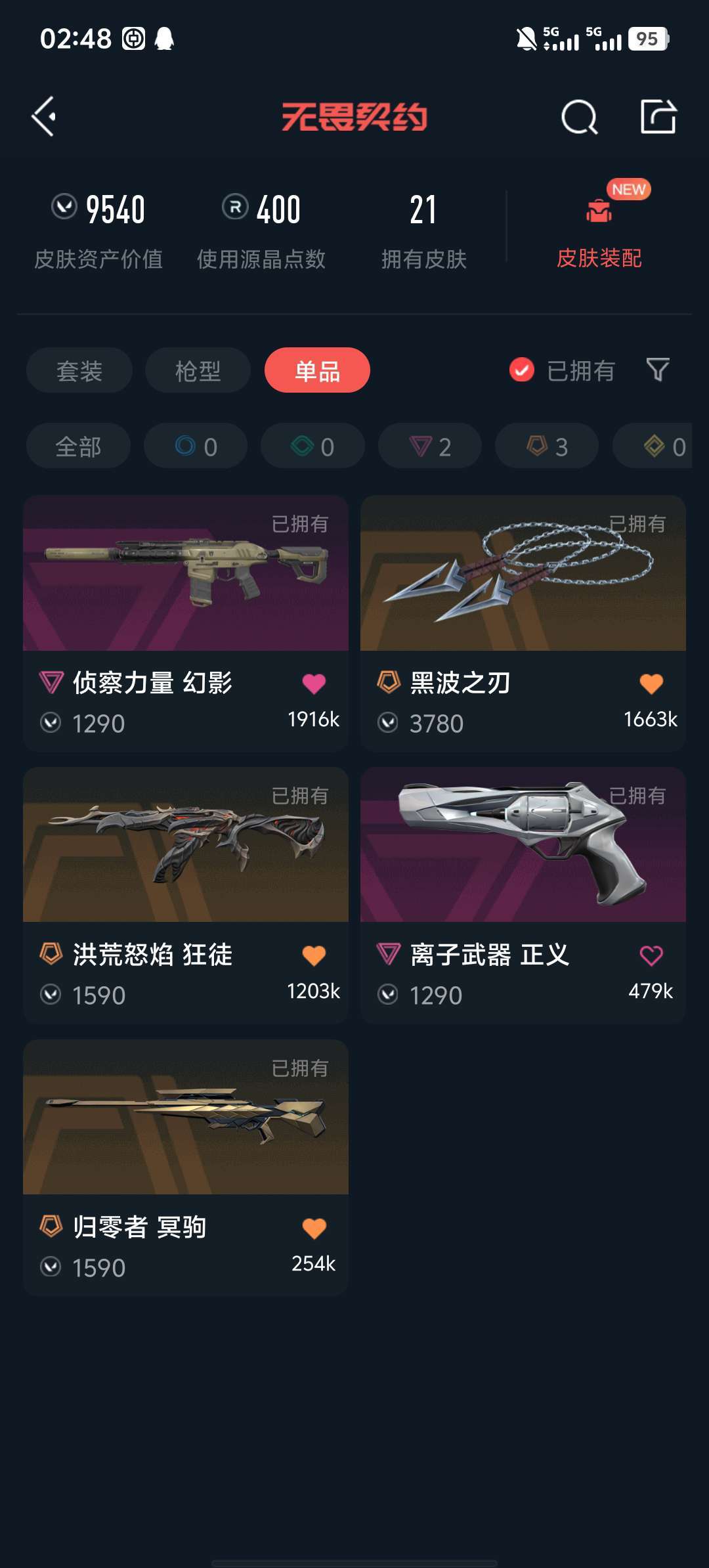Viewport: 709px width, 1568px height.
Task: Switch to the 枪型 tab
Action: tap(198, 371)
